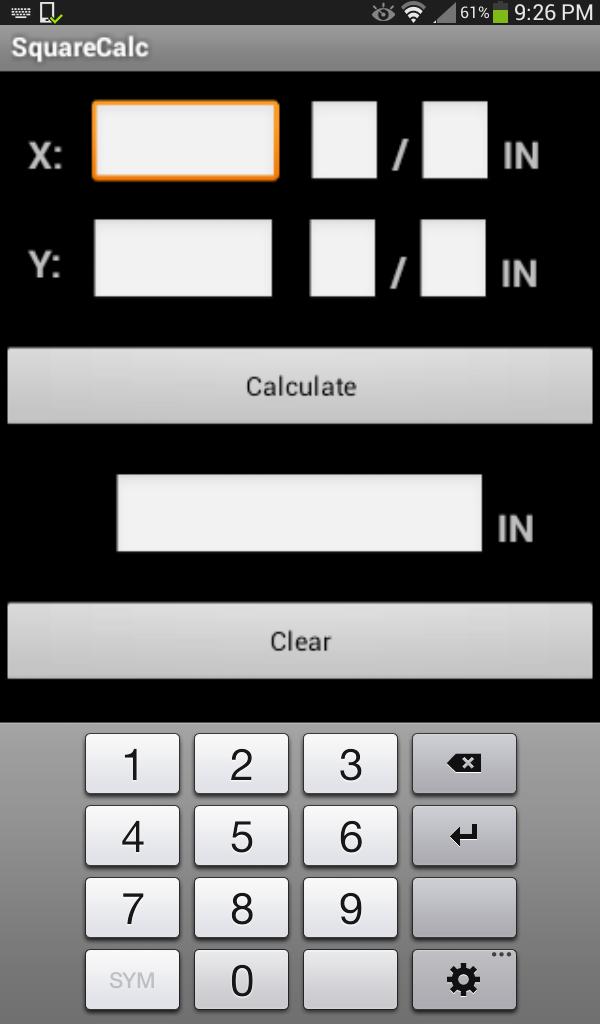Select the X fraction numerator field
The width and height of the screenshot is (600, 1024).
tap(344, 140)
